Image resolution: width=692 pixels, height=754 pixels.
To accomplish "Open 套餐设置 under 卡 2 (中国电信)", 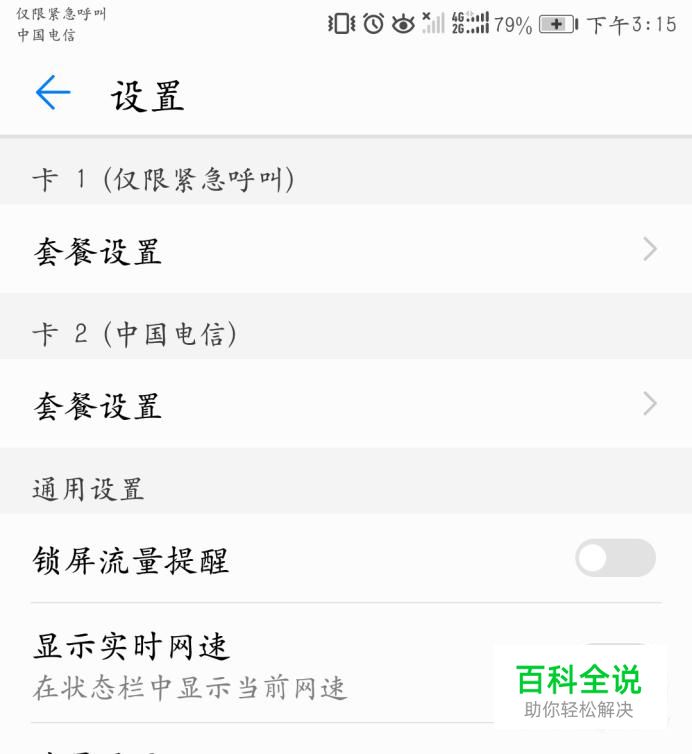I will [x=345, y=404].
